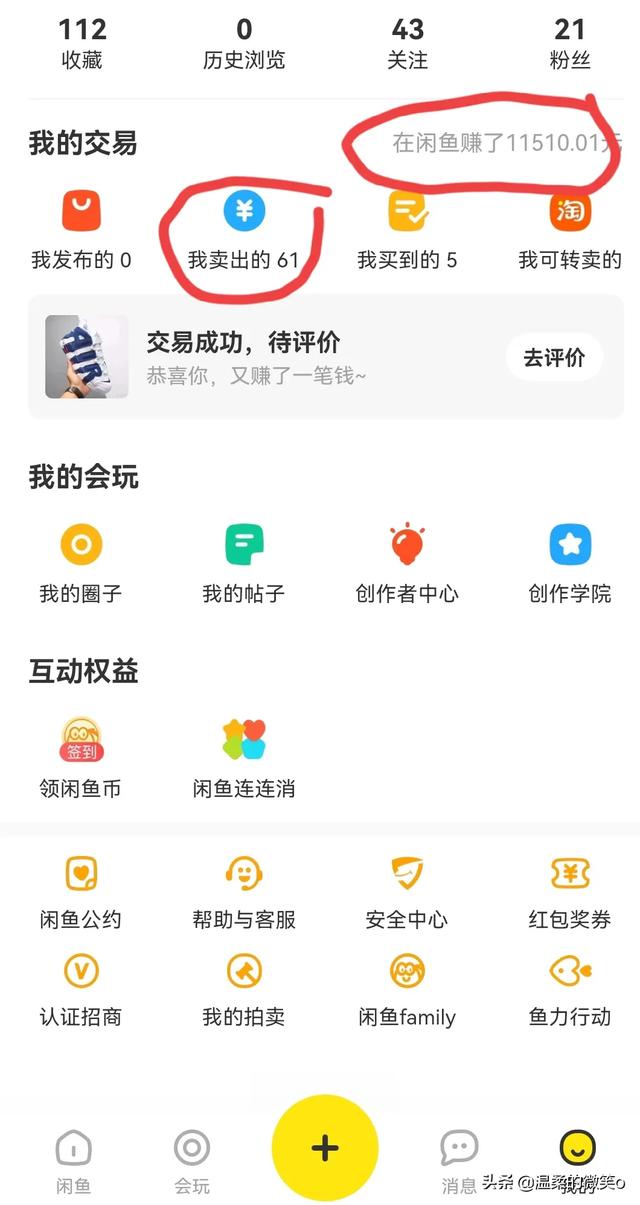Tap the yellow plus publish button
Viewport: 640px width, 1205px height.
325,1147
